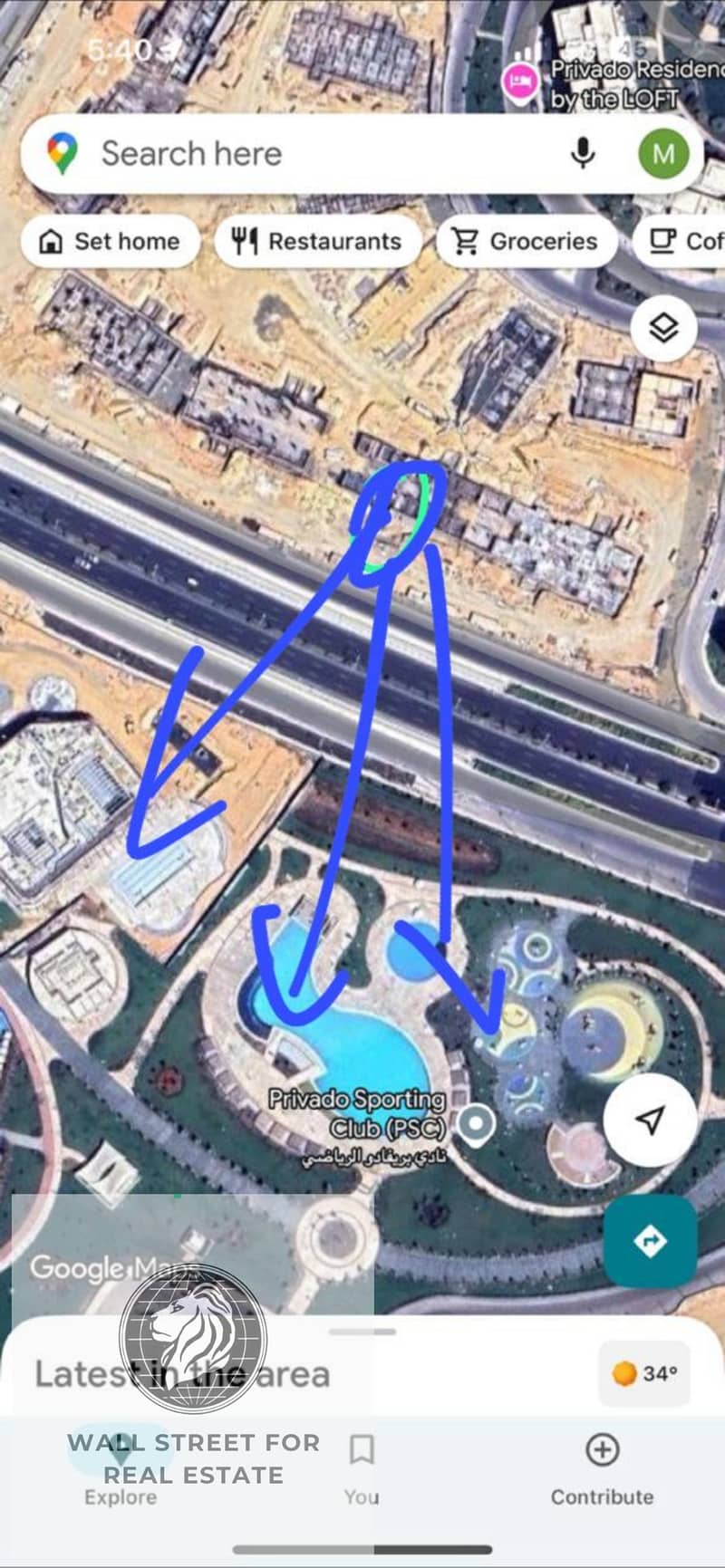The height and width of the screenshot is (1568, 725).
Task: Center the map on my location
Action: [650, 1120]
